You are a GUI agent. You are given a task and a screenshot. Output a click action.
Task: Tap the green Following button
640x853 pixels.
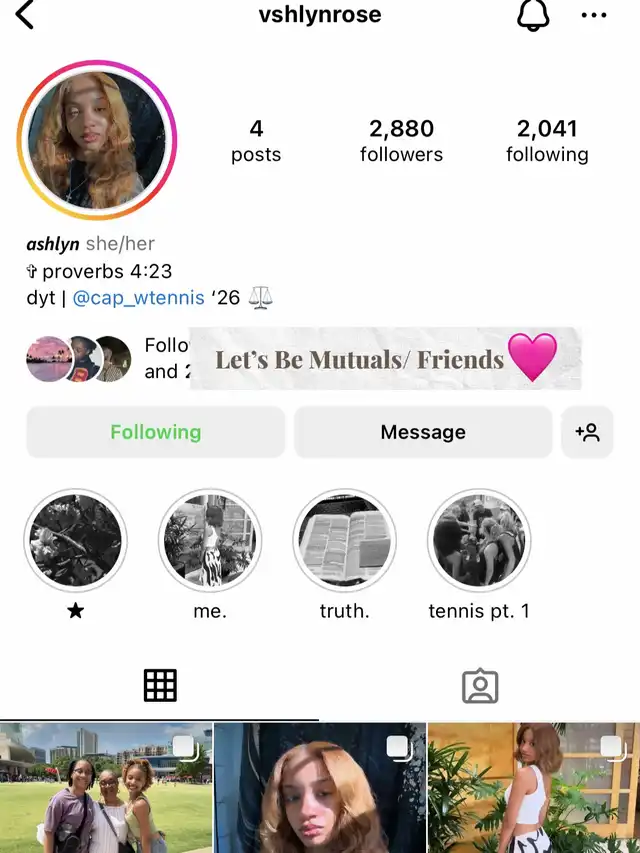[155, 432]
